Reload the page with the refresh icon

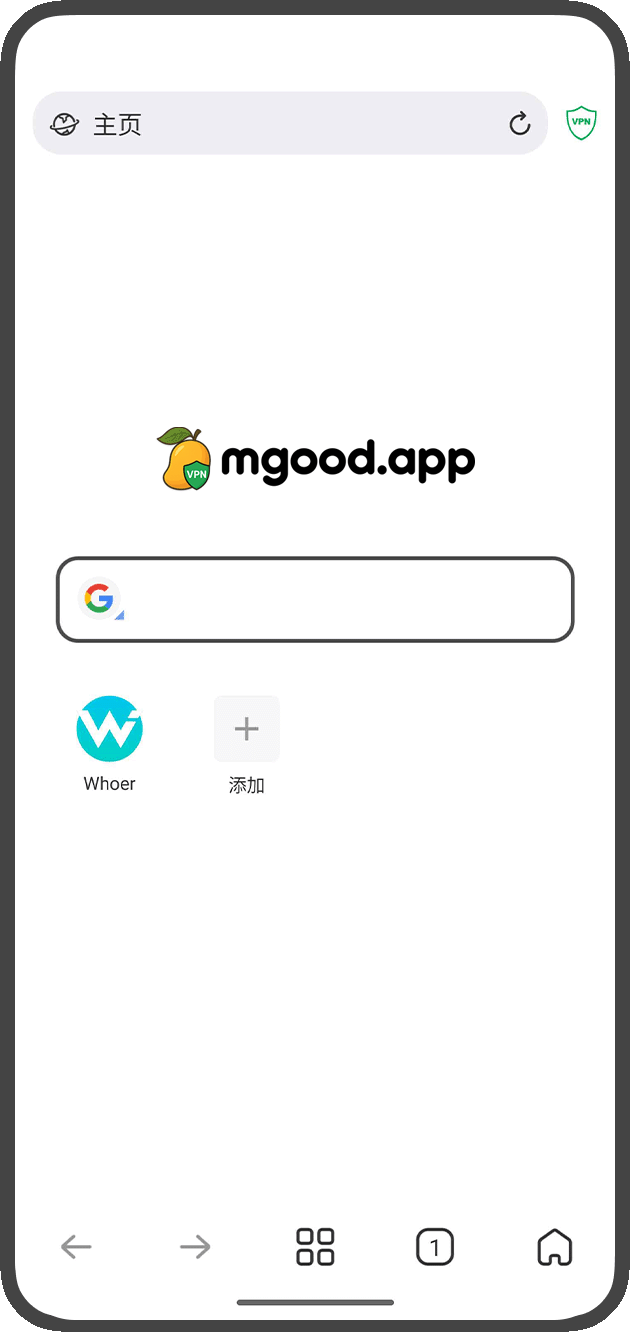click(519, 124)
